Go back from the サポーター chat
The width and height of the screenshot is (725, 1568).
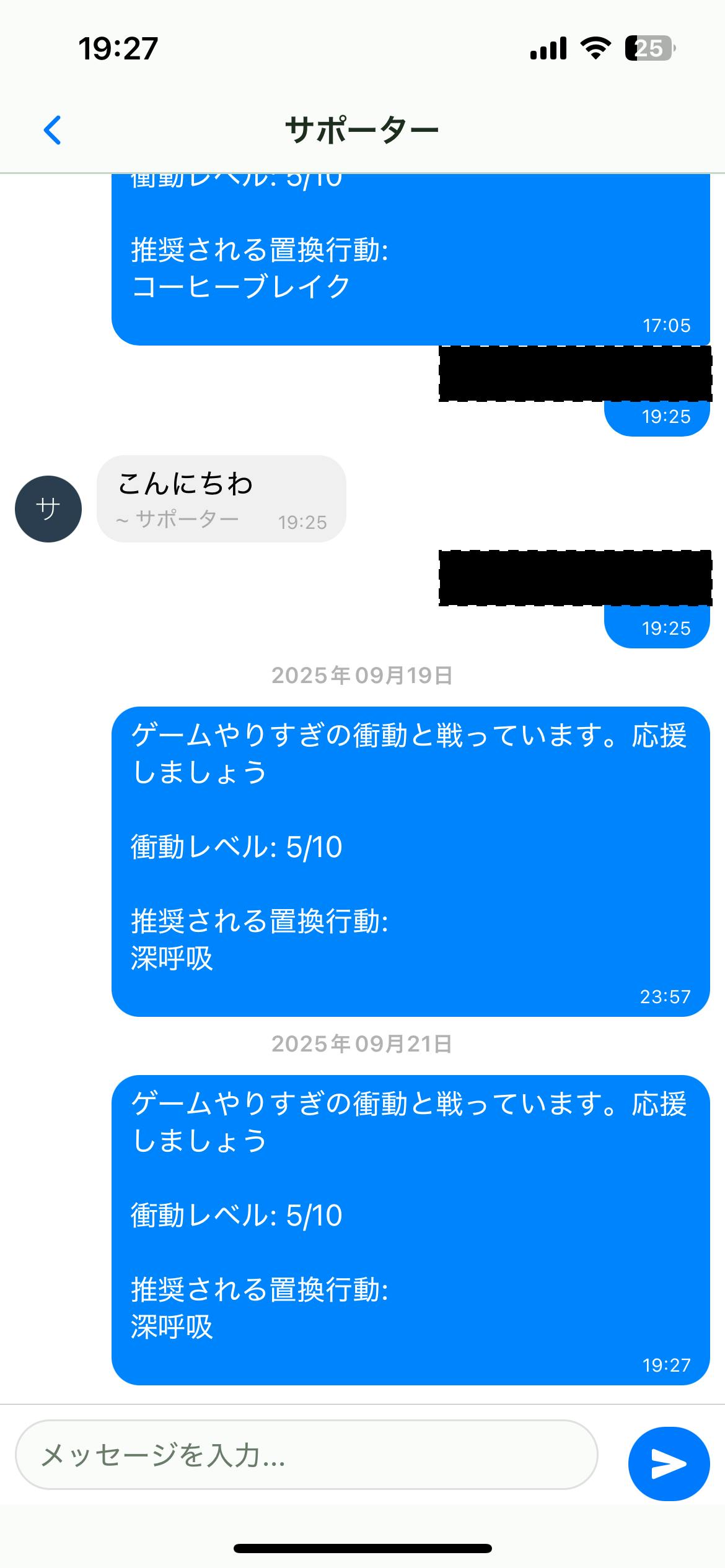pos(53,130)
